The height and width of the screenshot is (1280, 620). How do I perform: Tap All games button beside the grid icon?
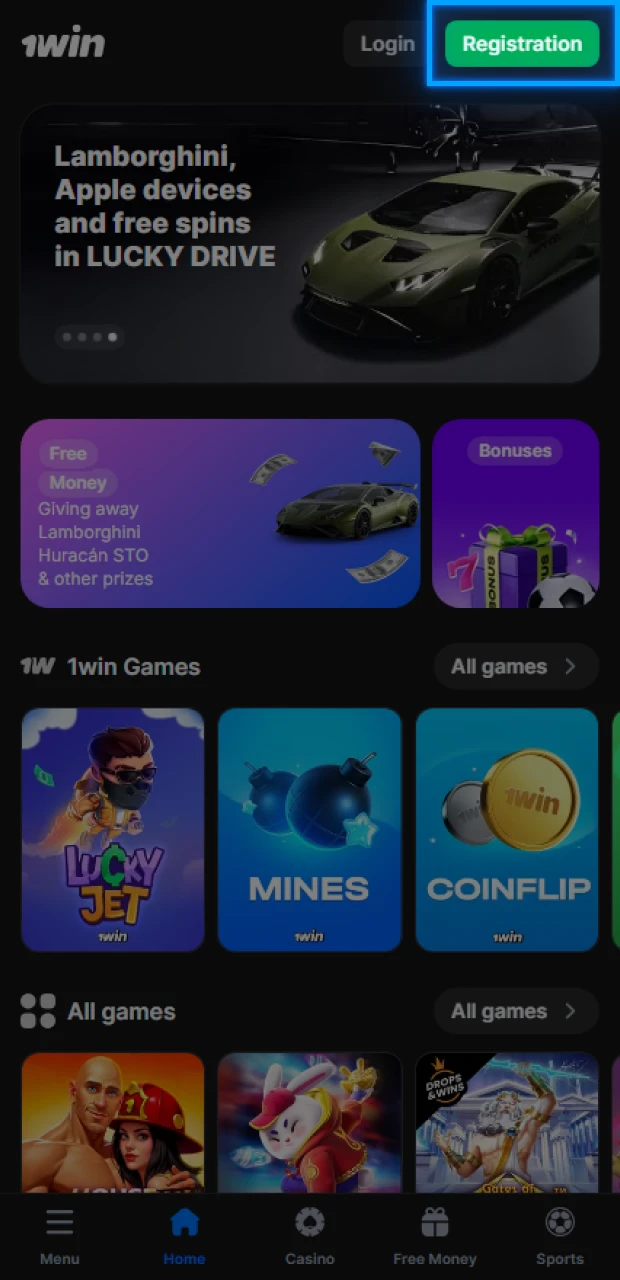[x=515, y=1011]
